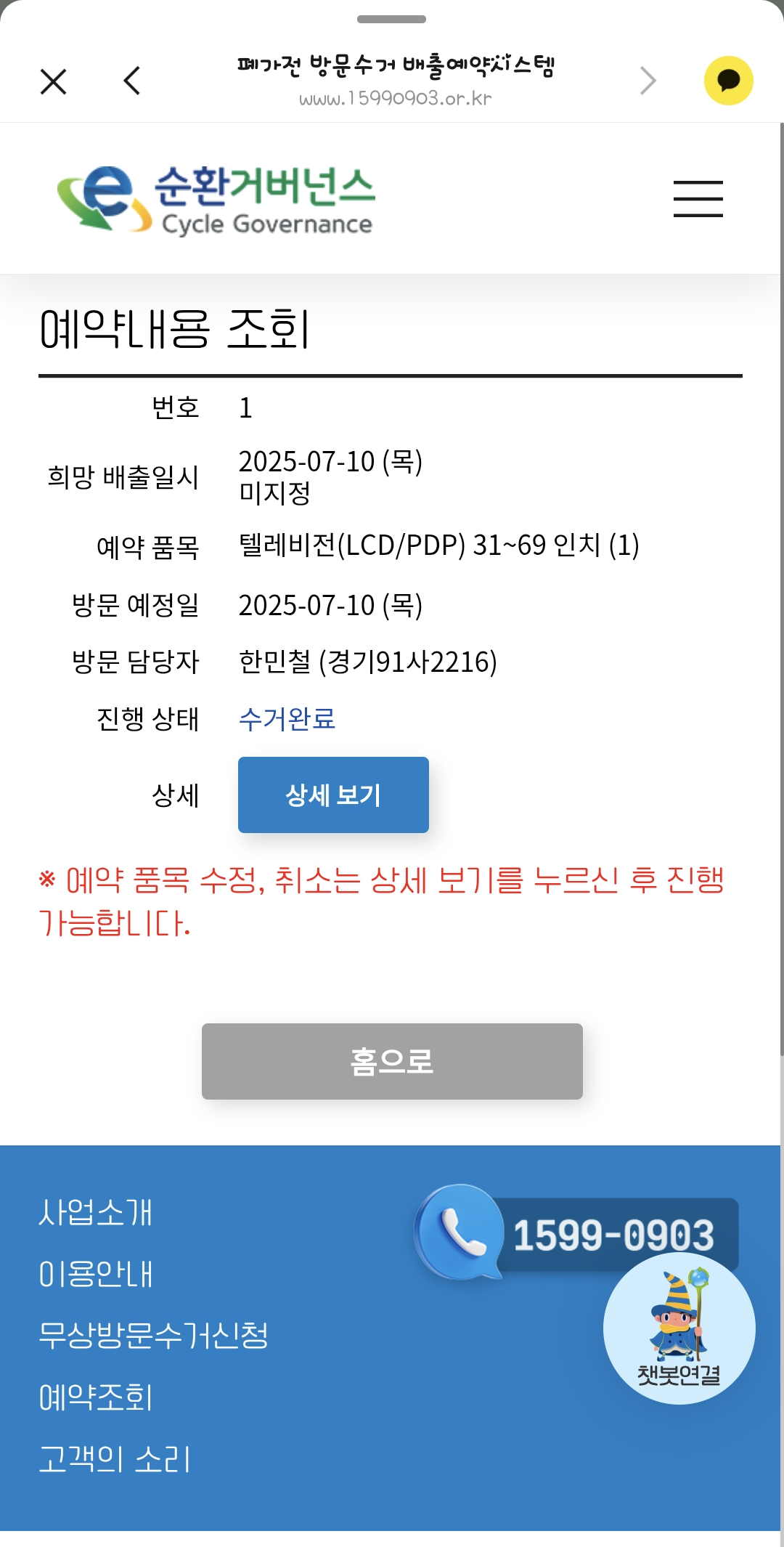Image resolution: width=784 pixels, height=1547 pixels.
Task: Tap the 상세 보기 button
Action: click(x=333, y=795)
